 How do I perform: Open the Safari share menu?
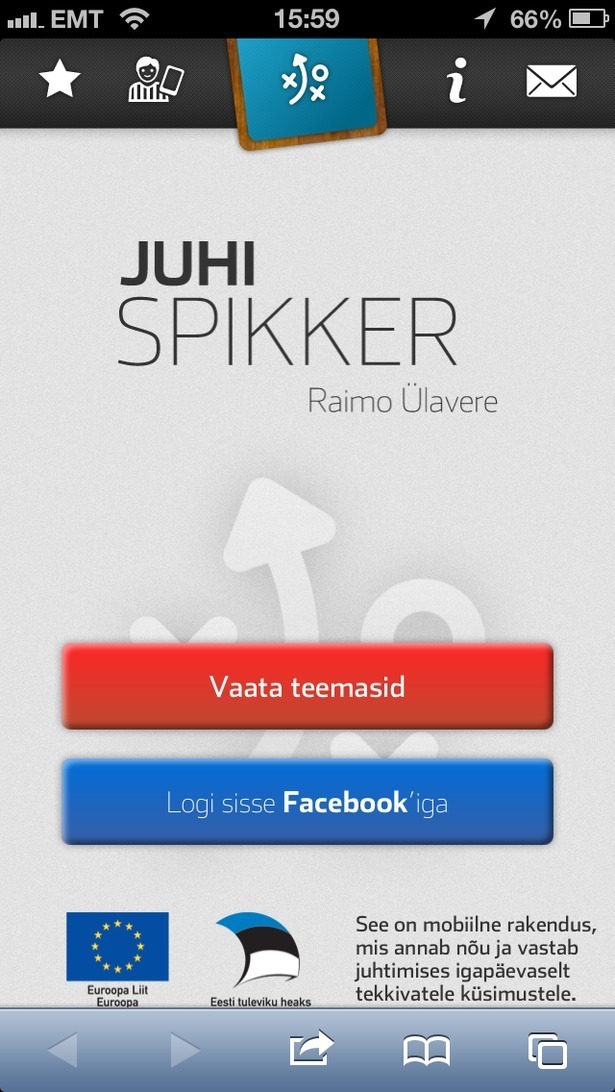310,1049
